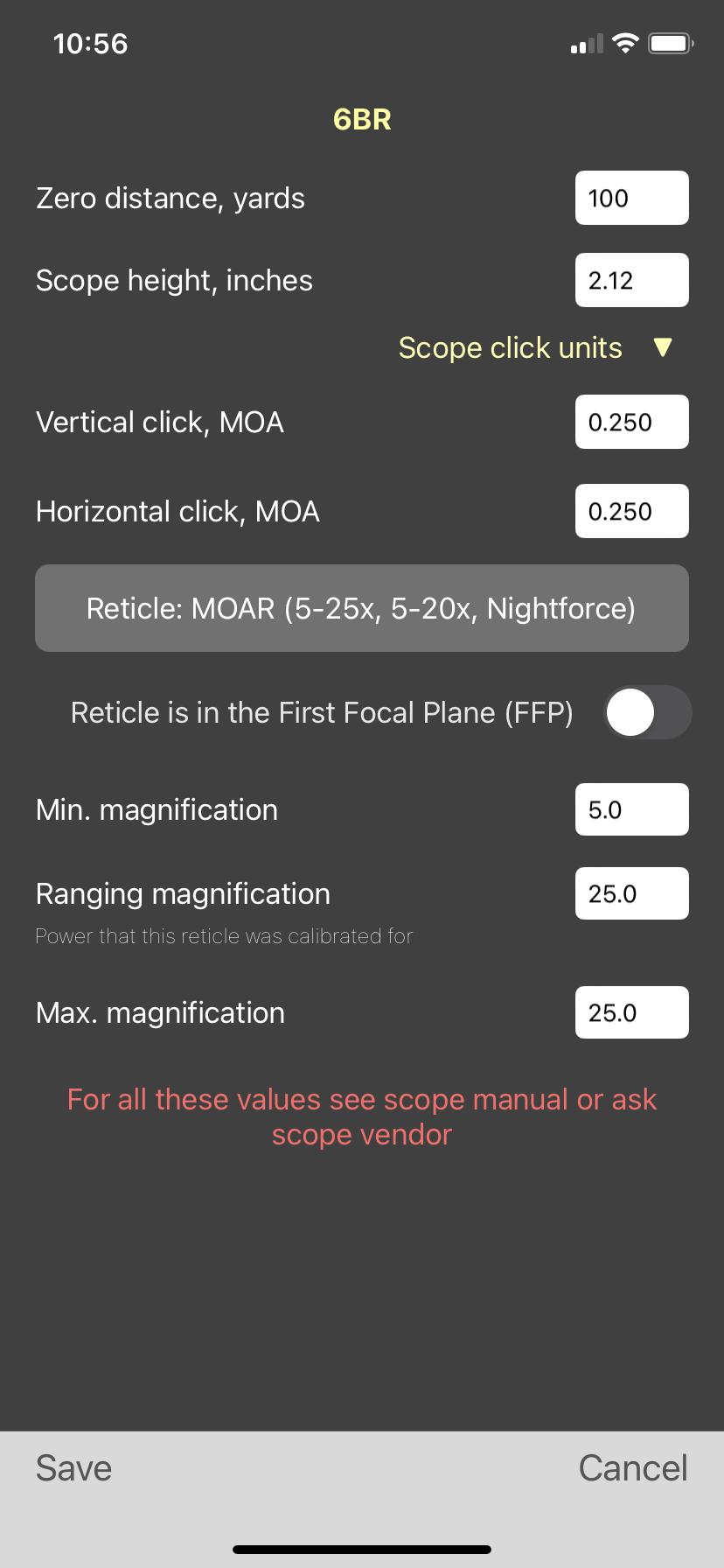Image resolution: width=724 pixels, height=1568 pixels.
Task: Edit the Max. magnification field
Action: [631, 1012]
